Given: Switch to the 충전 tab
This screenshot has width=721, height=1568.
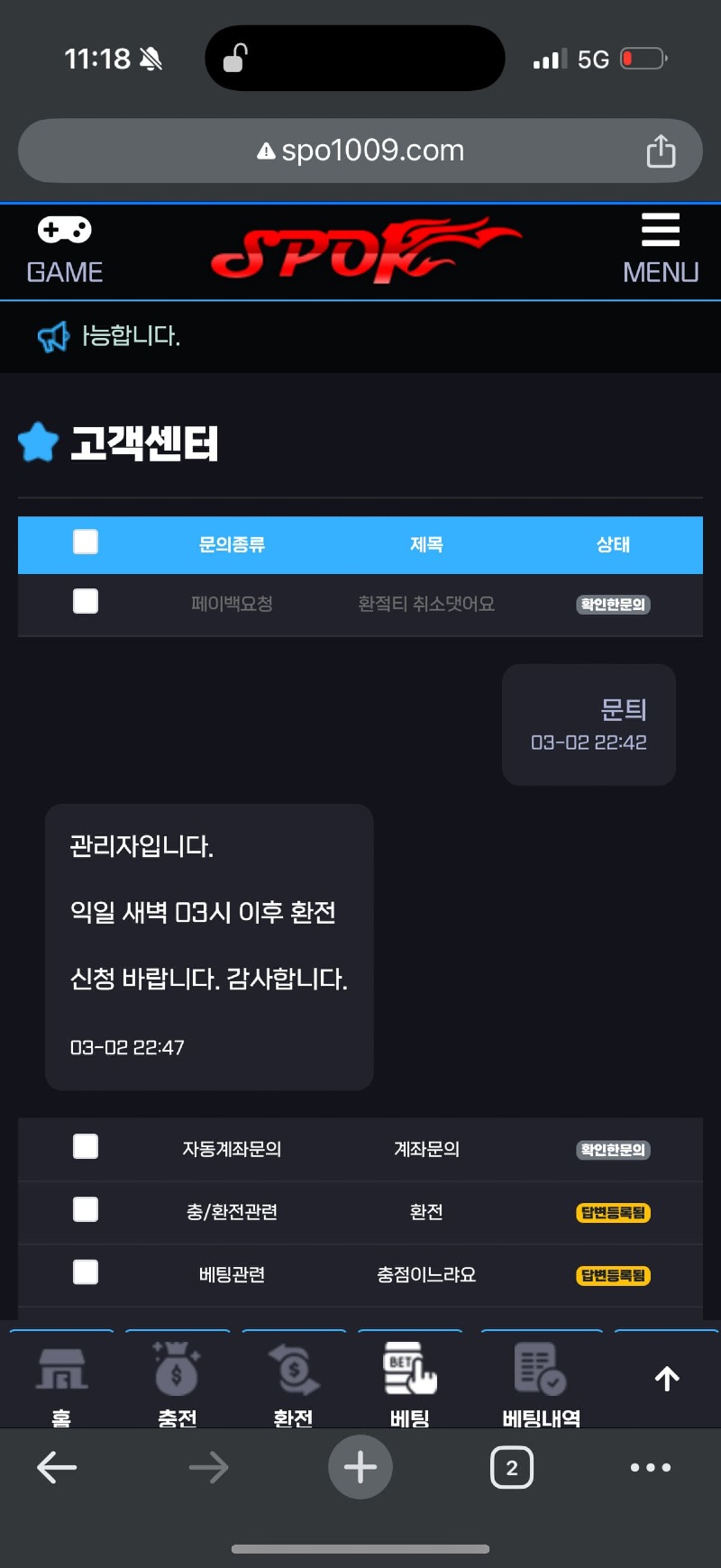Looking at the screenshot, I should [x=177, y=1383].
